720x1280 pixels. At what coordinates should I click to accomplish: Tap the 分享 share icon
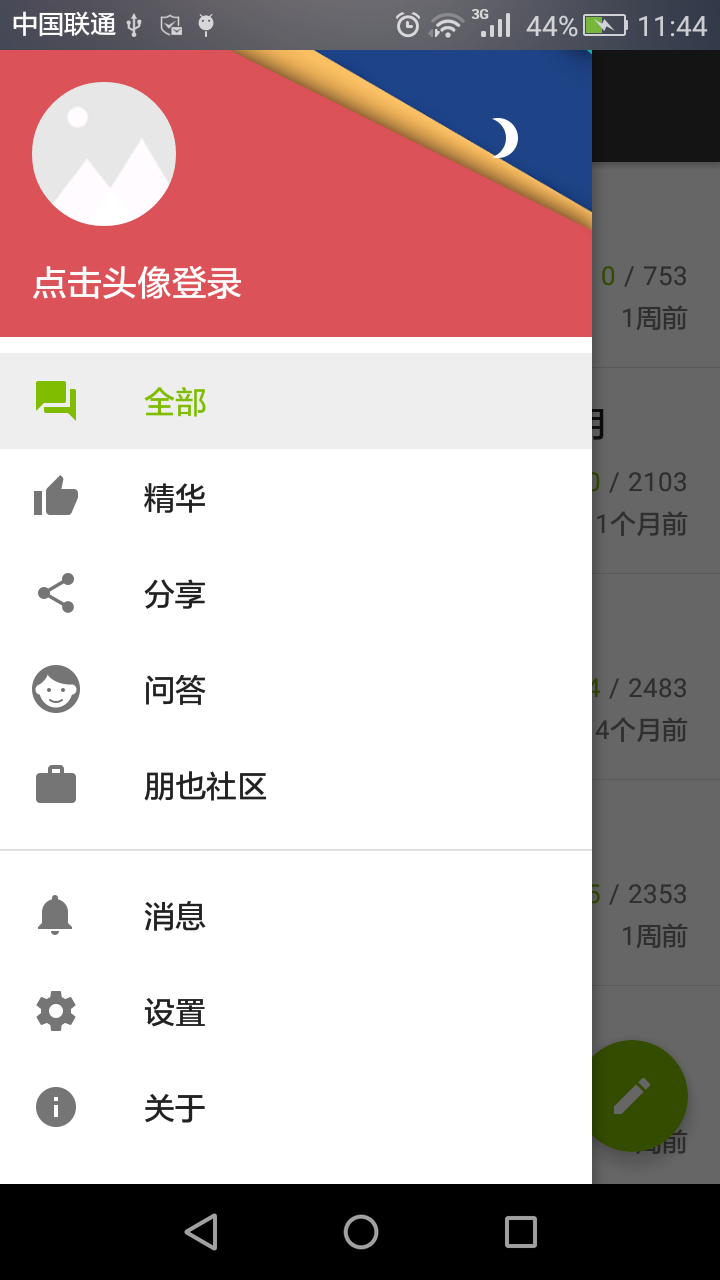click(56, 592)
